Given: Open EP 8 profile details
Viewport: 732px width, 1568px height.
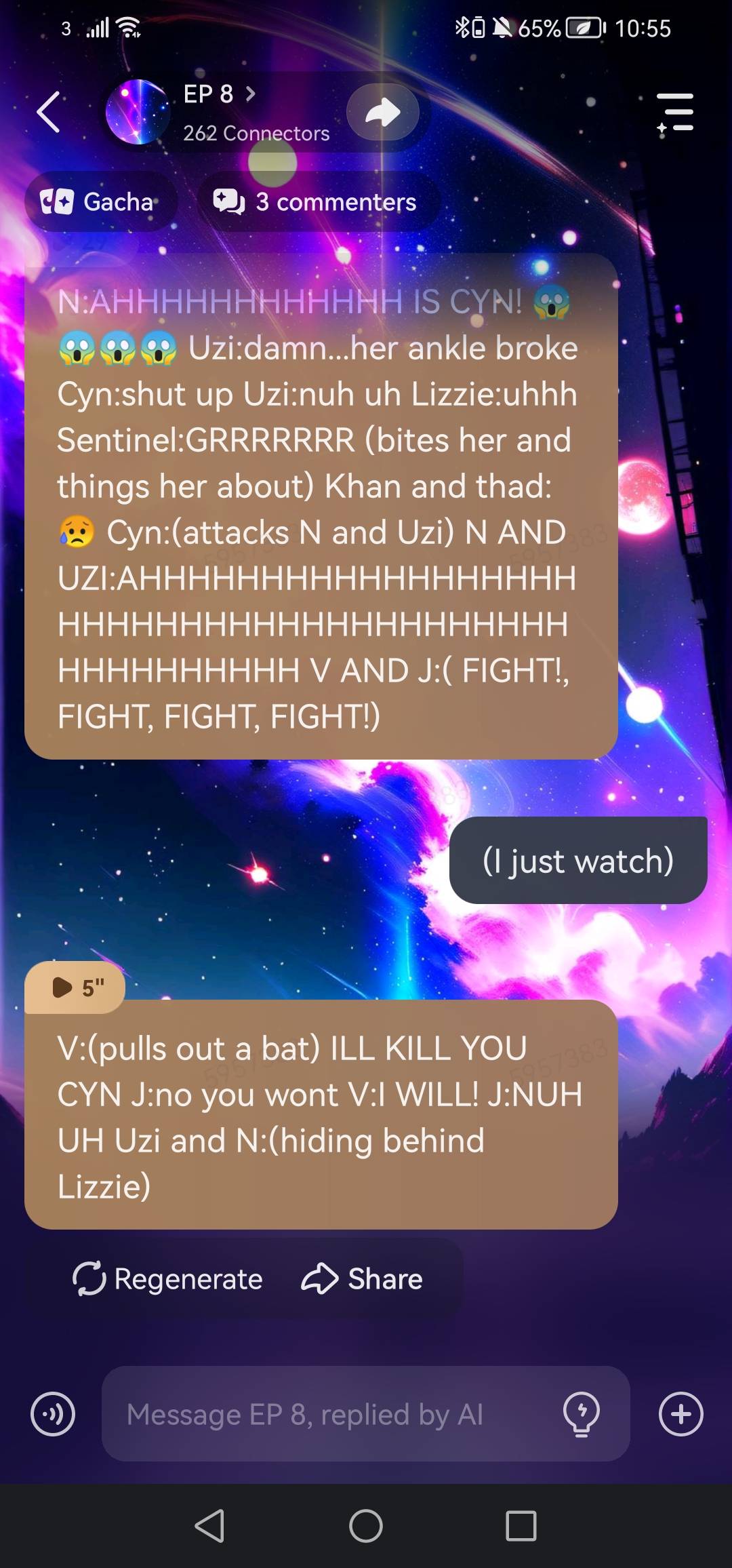Looking at the screenshot, I should (x=220, y=94).
